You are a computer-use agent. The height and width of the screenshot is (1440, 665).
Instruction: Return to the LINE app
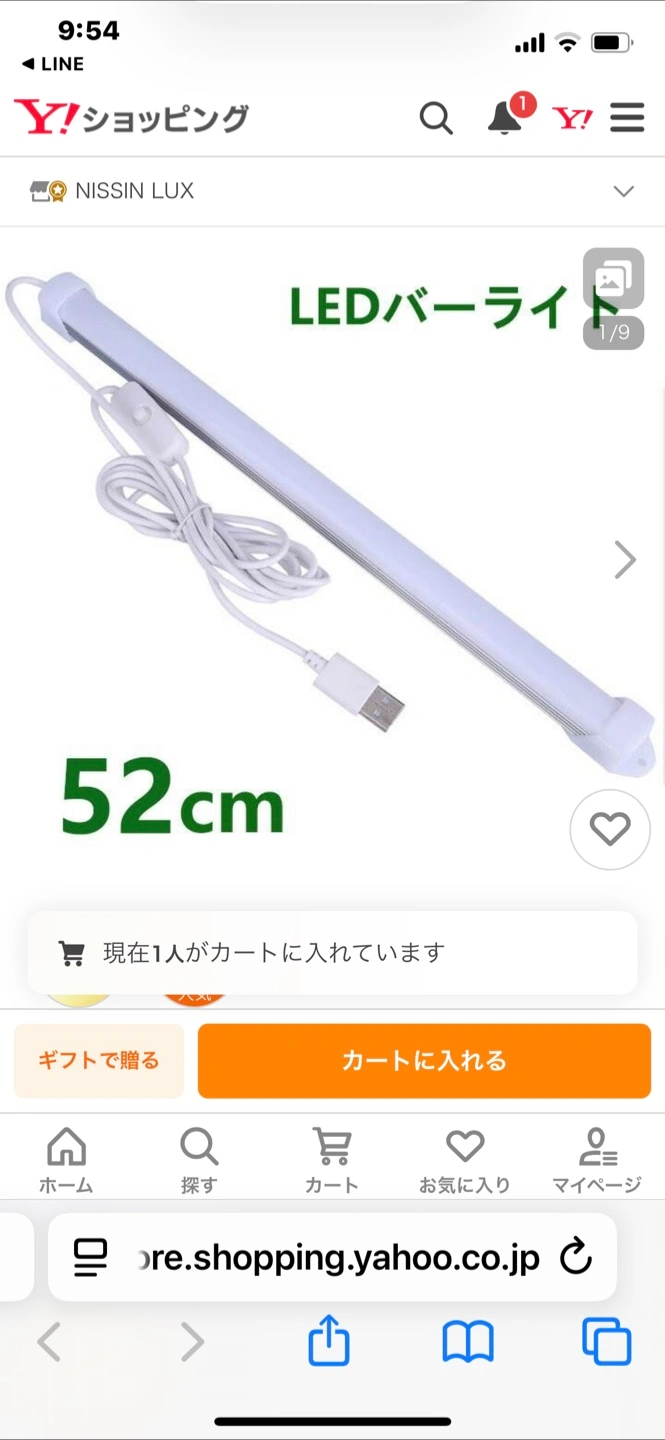click(x=52, y=64)
